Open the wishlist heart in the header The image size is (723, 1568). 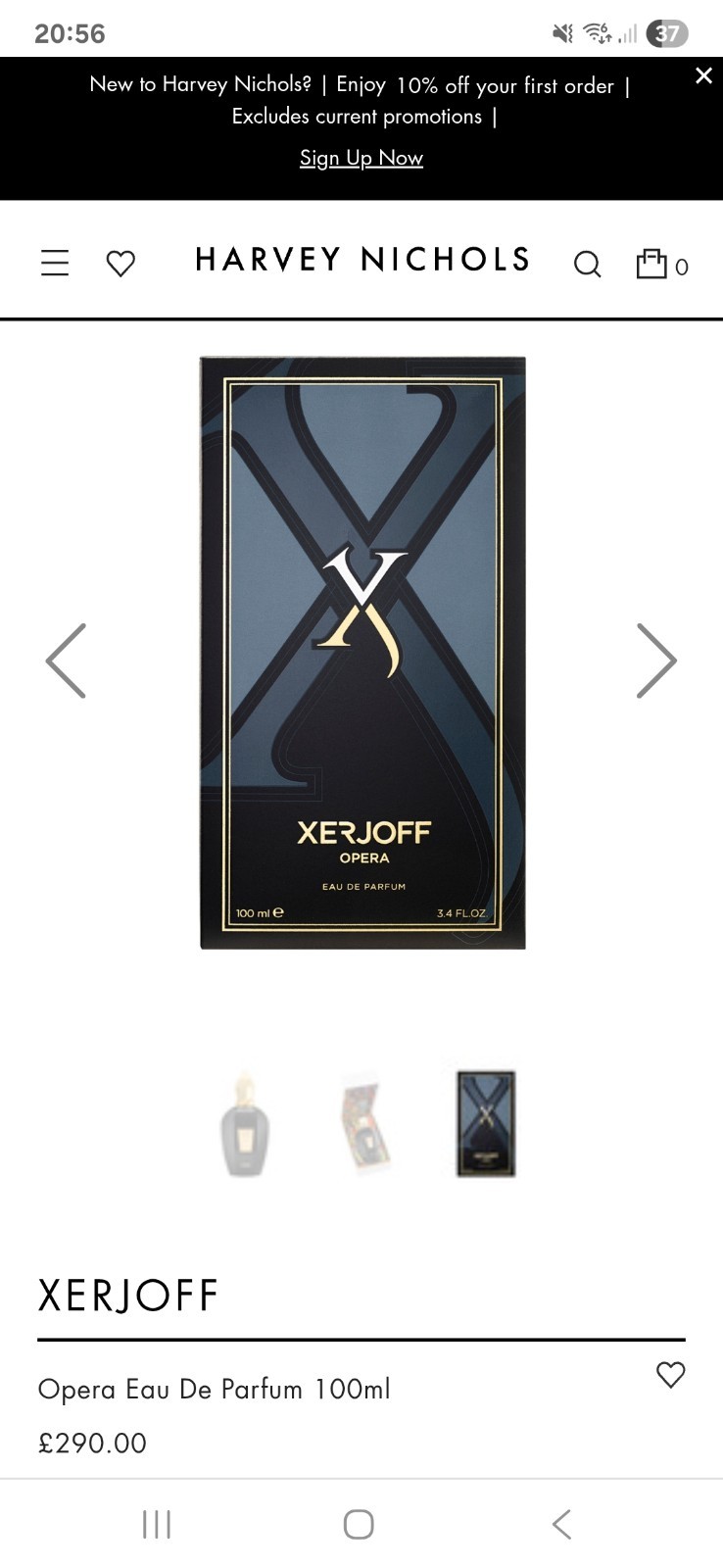click(x=120, y=263)
